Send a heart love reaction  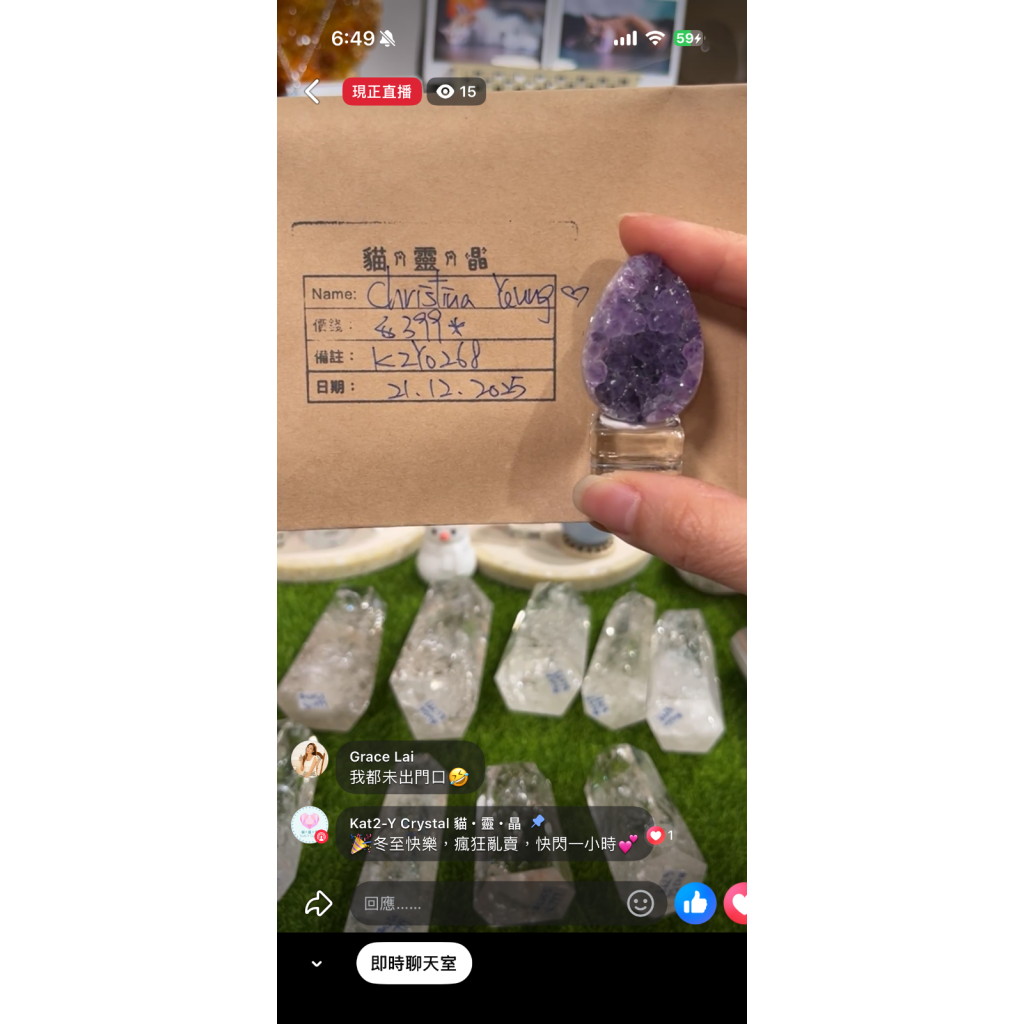point(736,903)
